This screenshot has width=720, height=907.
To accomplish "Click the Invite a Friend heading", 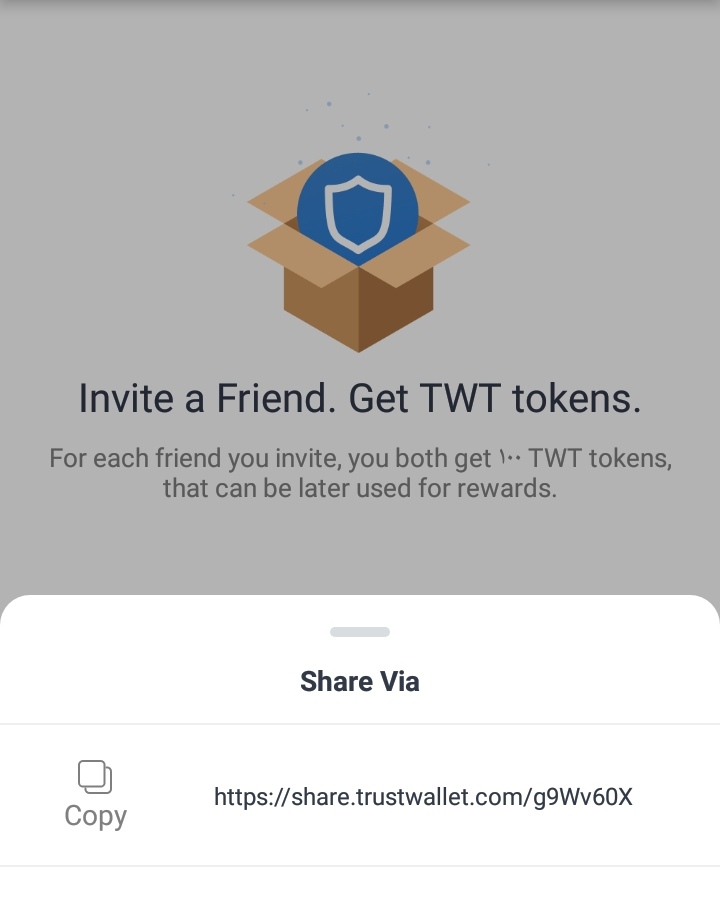I will click(359, 398).
